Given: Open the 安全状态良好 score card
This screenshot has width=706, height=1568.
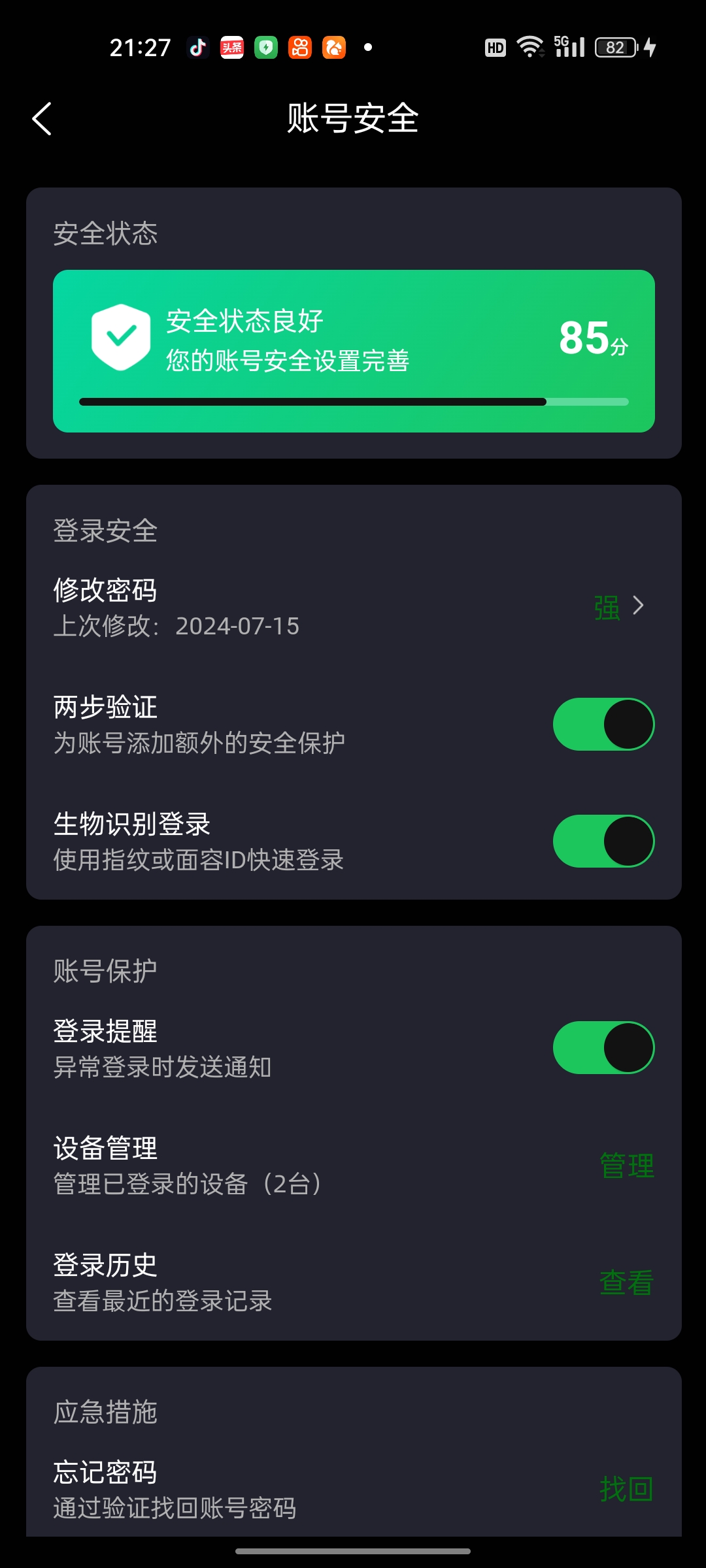Looking at the screenshot, I should (354, 351).
